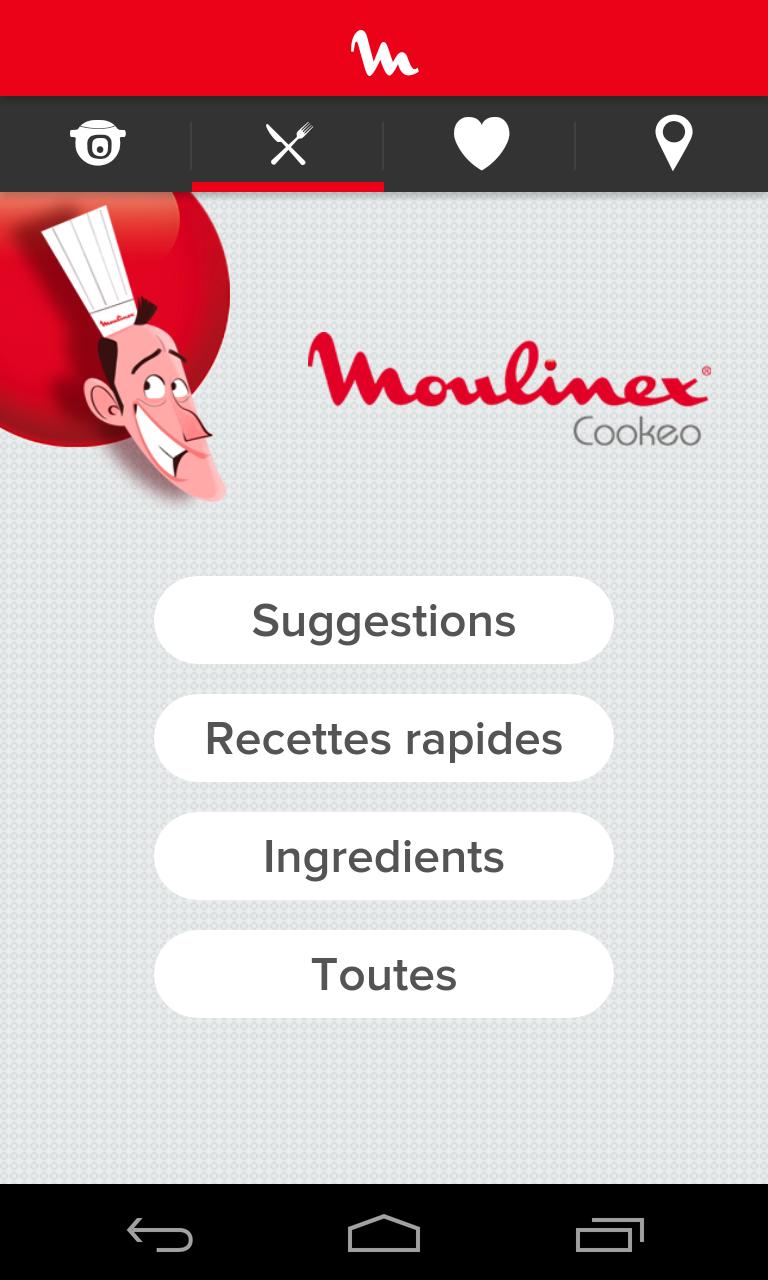This screenshot has width=768, height=1280.
Task: Tap the white Moulinex 'm' logo in header
Action: 384,47
